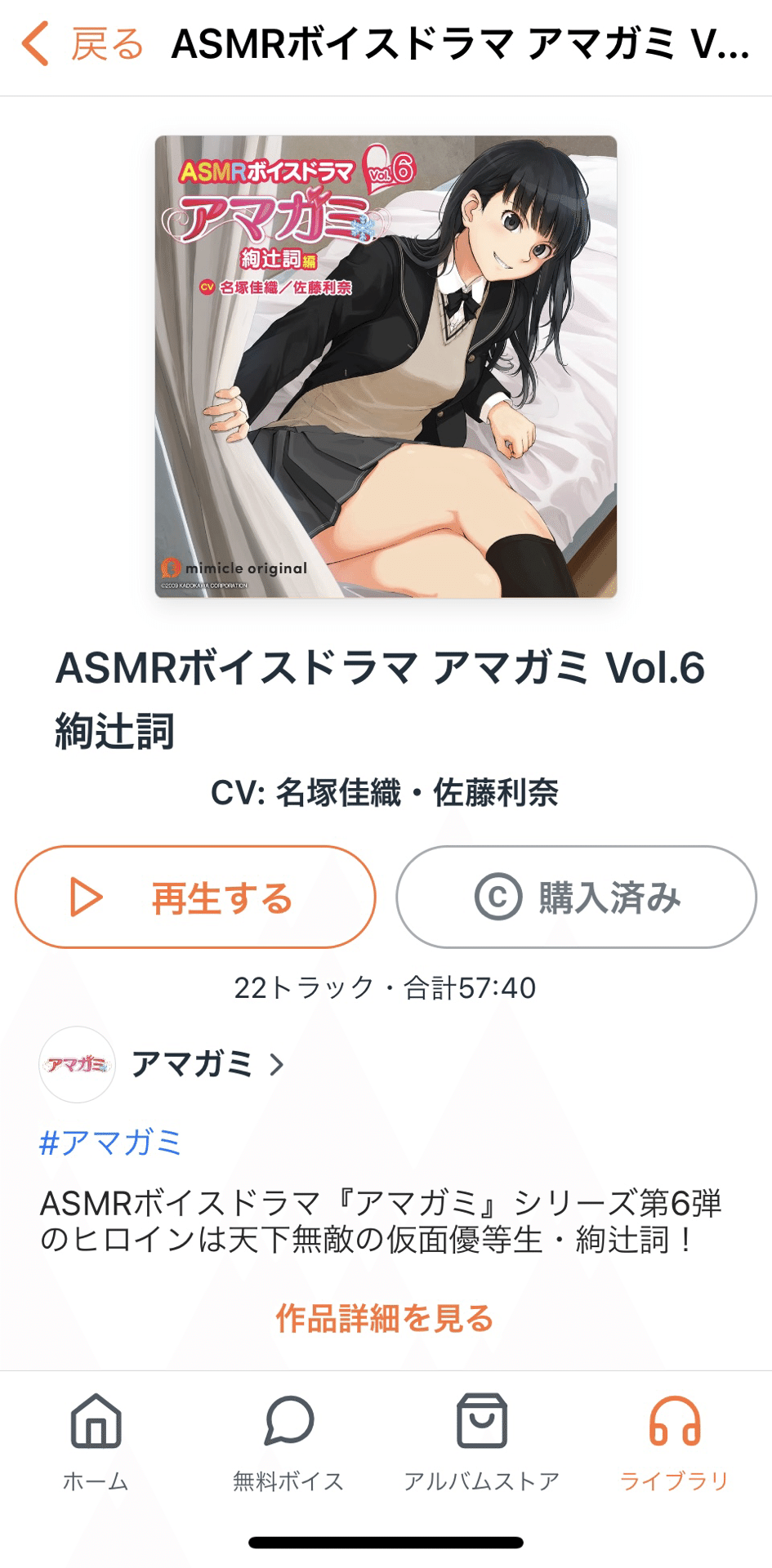Open the アルバムストア tab
772x1568 pixels.
point(482,1442)
